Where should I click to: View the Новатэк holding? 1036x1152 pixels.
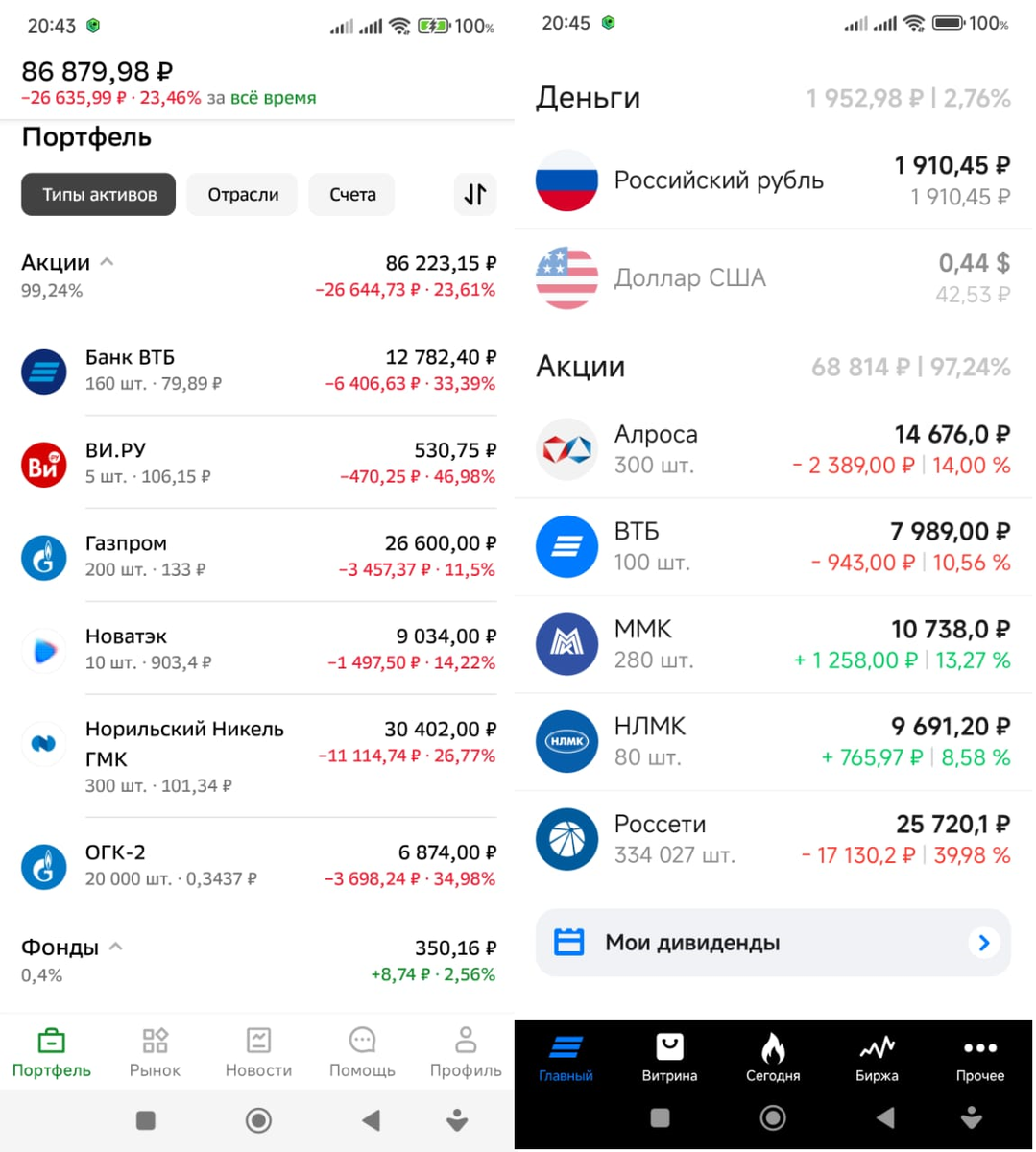[x=257, y=650]
